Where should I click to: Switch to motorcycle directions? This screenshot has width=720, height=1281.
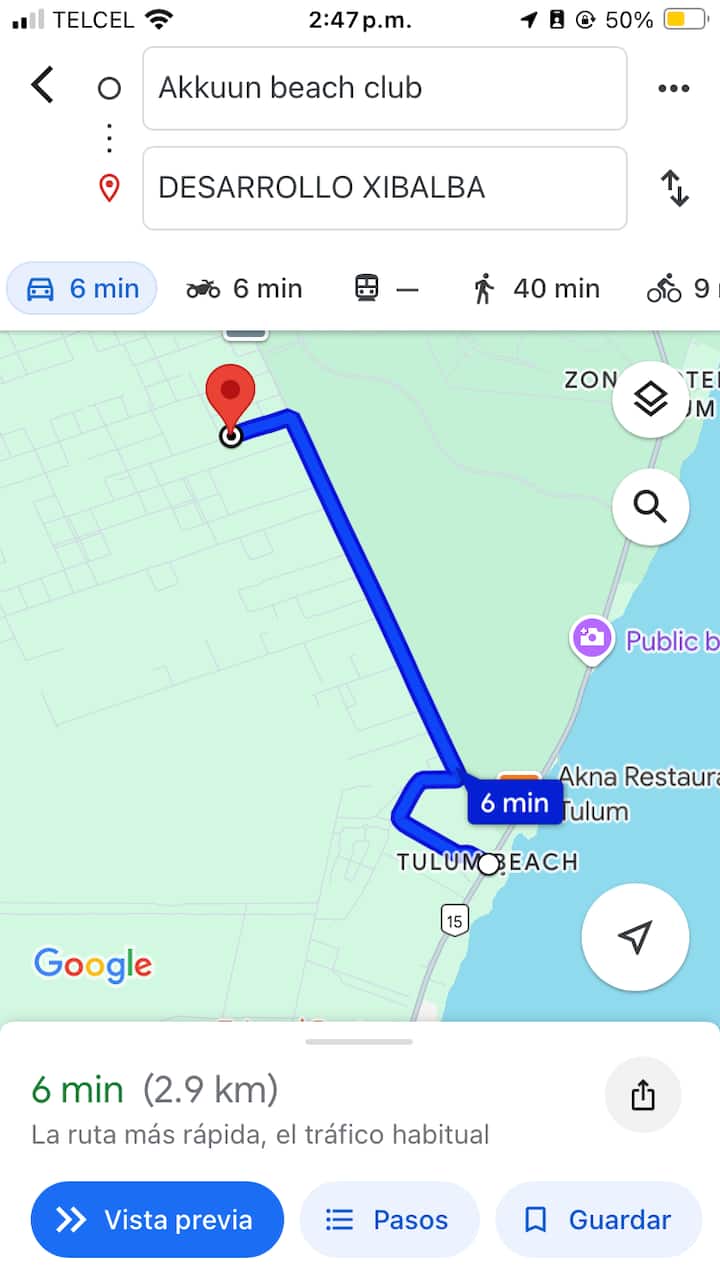[244, 289]
